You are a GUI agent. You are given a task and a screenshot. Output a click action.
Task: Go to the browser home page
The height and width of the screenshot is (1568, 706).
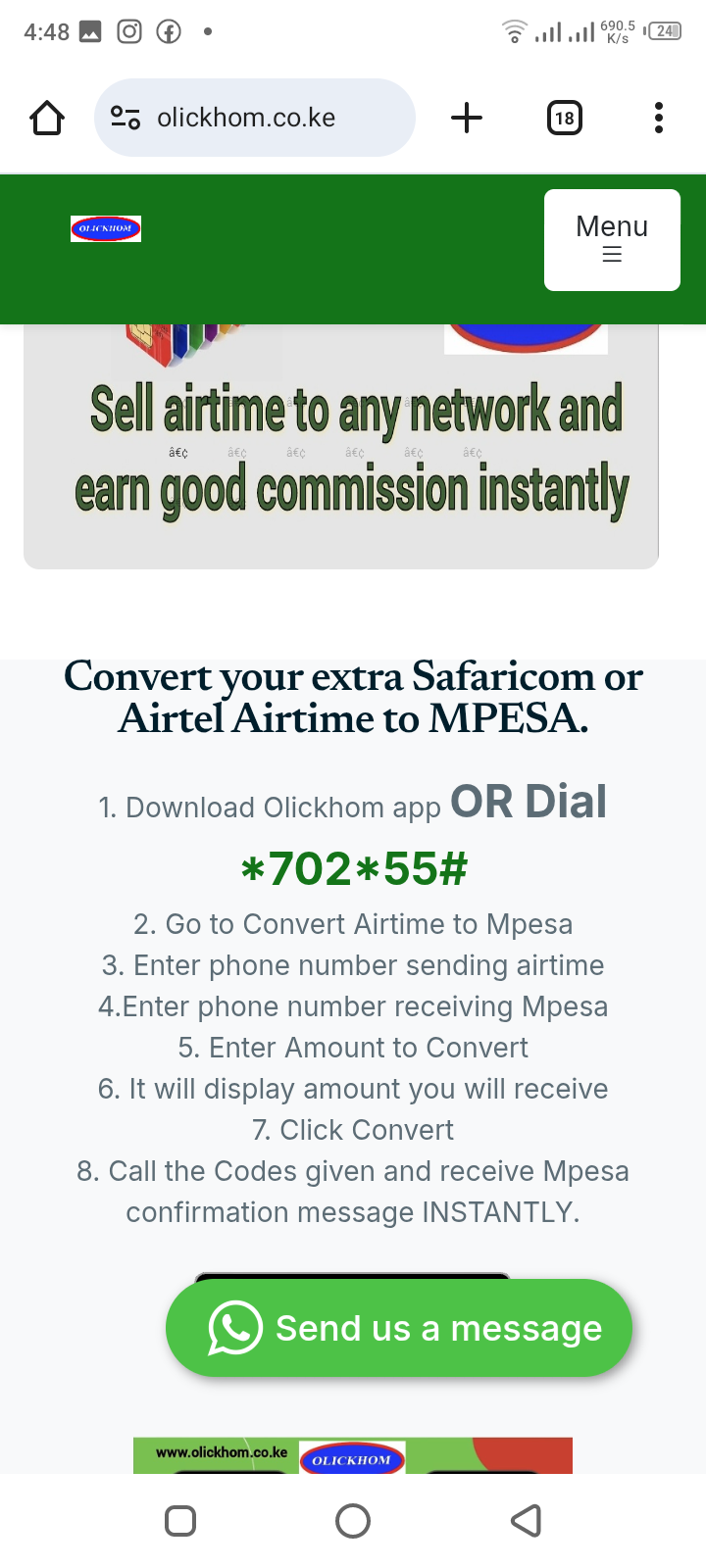pyautogui.click(x=47, y=118)
